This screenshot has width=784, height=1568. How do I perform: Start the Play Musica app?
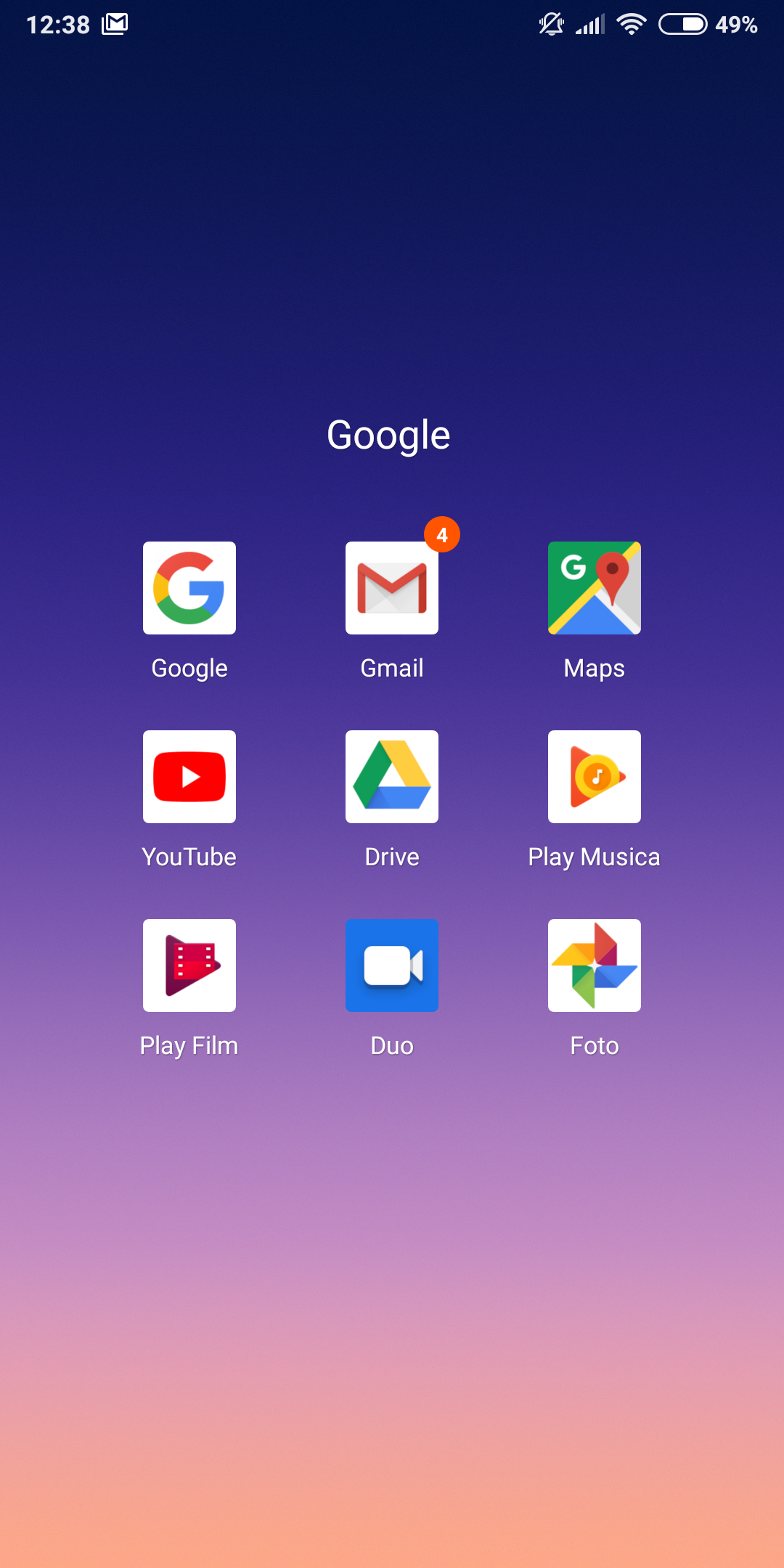pos(594,777)
